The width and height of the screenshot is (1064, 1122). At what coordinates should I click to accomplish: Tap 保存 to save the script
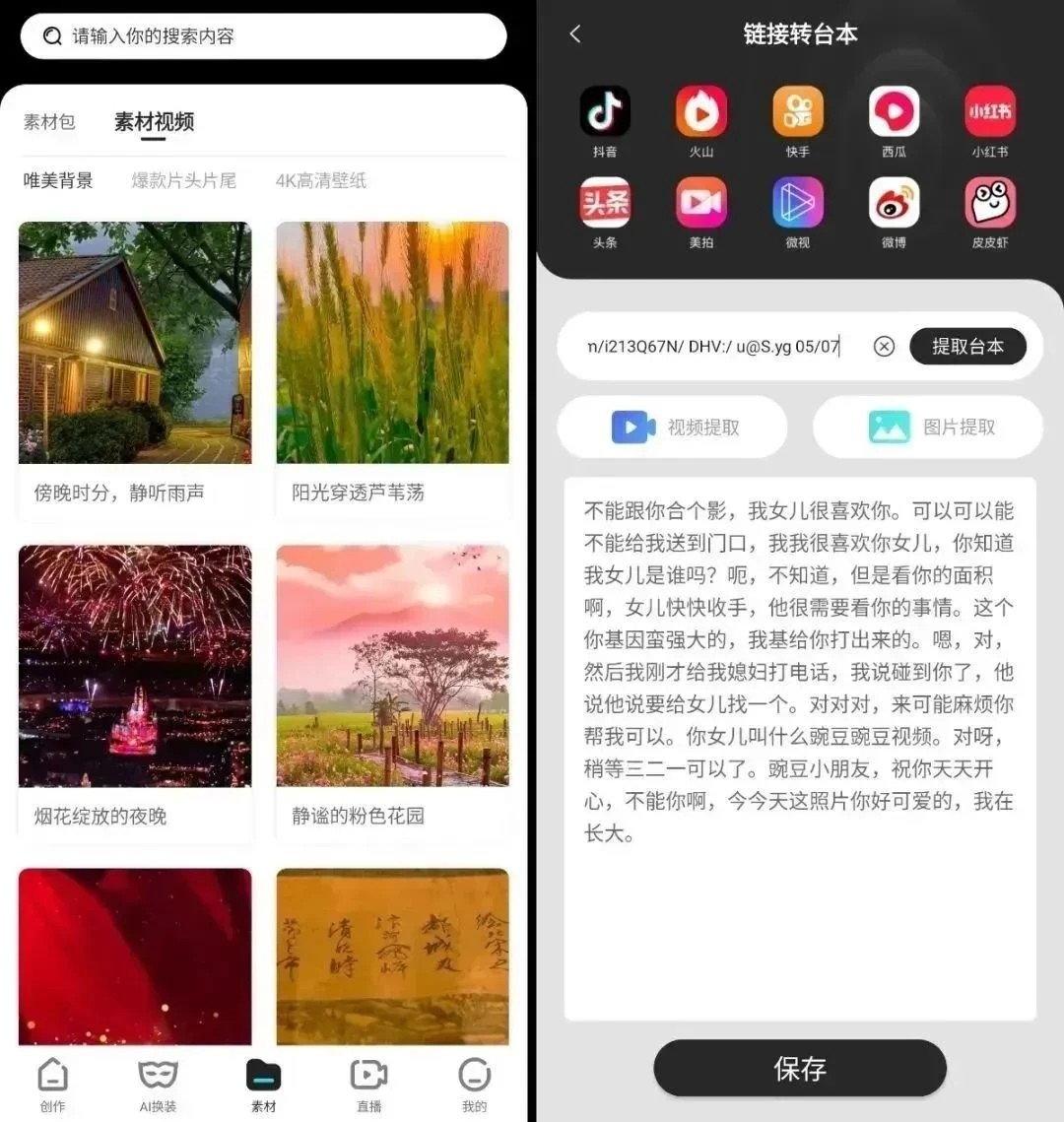pos(800,1069)
